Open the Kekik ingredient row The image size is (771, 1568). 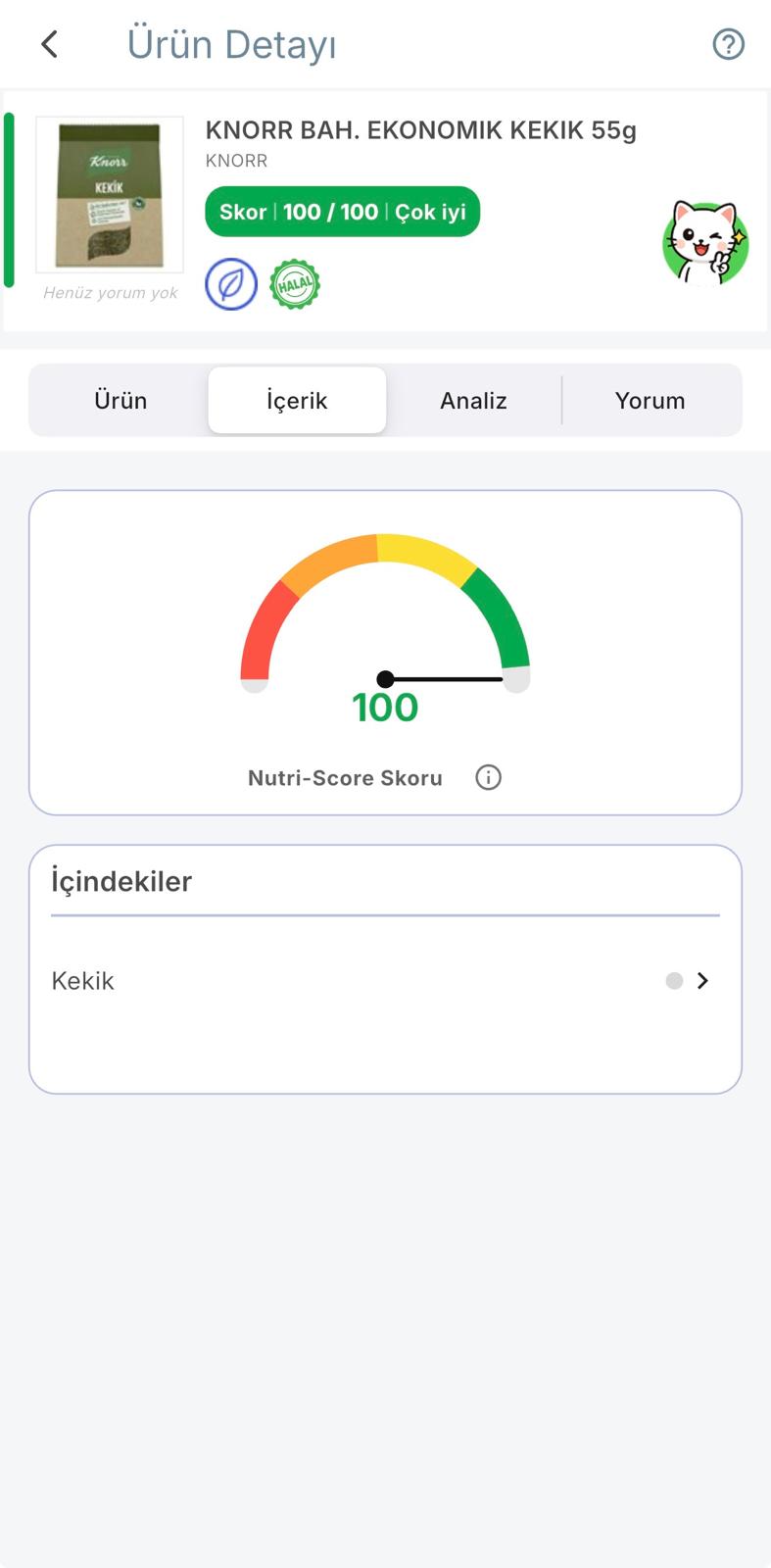tap(294, 980)
